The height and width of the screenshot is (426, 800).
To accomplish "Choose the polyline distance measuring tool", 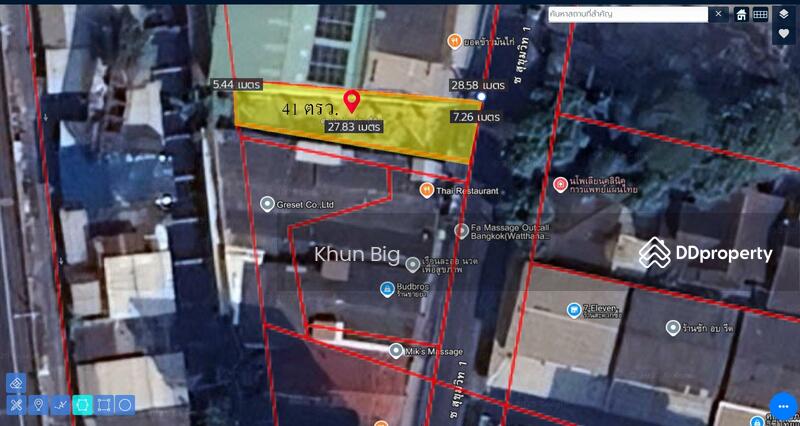I will click(60, 405).
